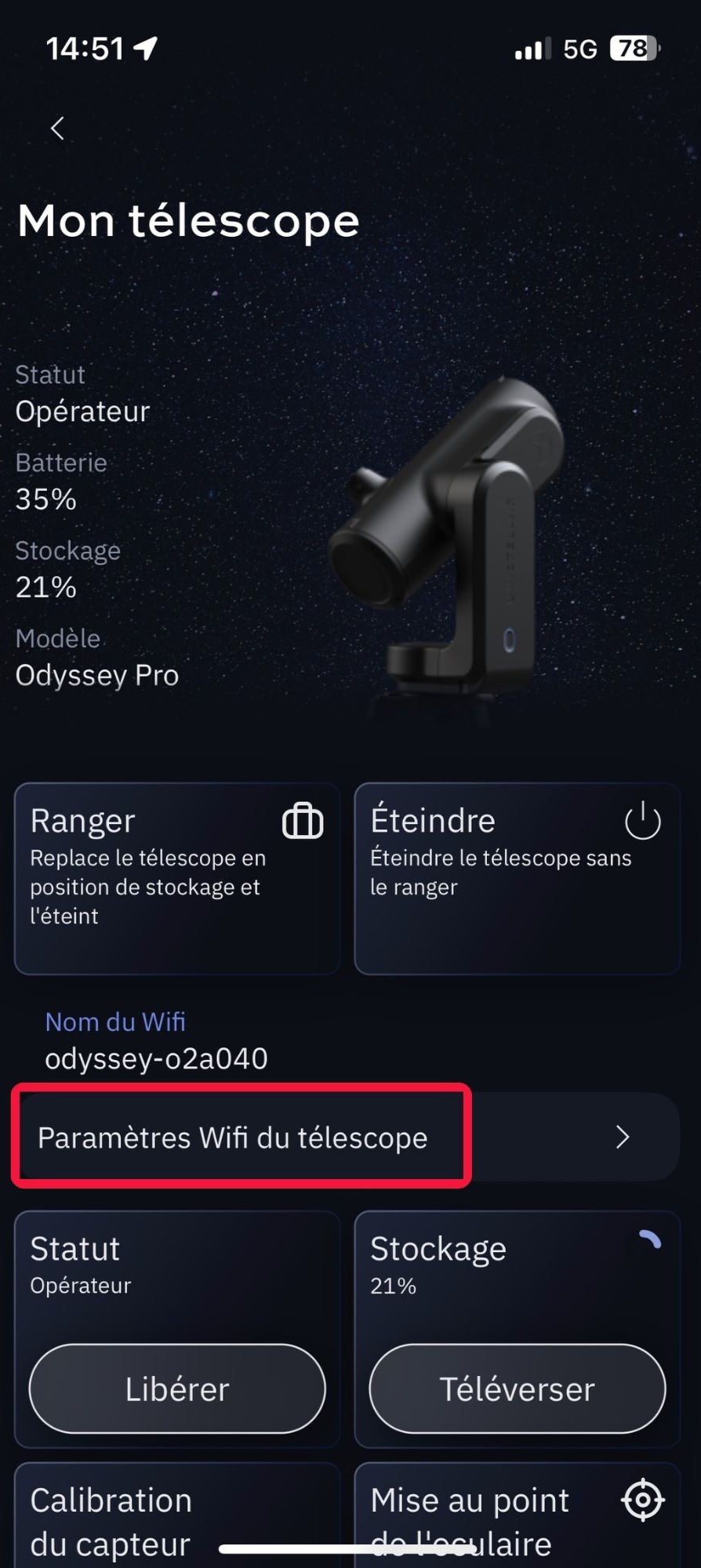Tap the chevron next to Paramètres Wifi
701x1568 pixels.
click(623, 1138)
